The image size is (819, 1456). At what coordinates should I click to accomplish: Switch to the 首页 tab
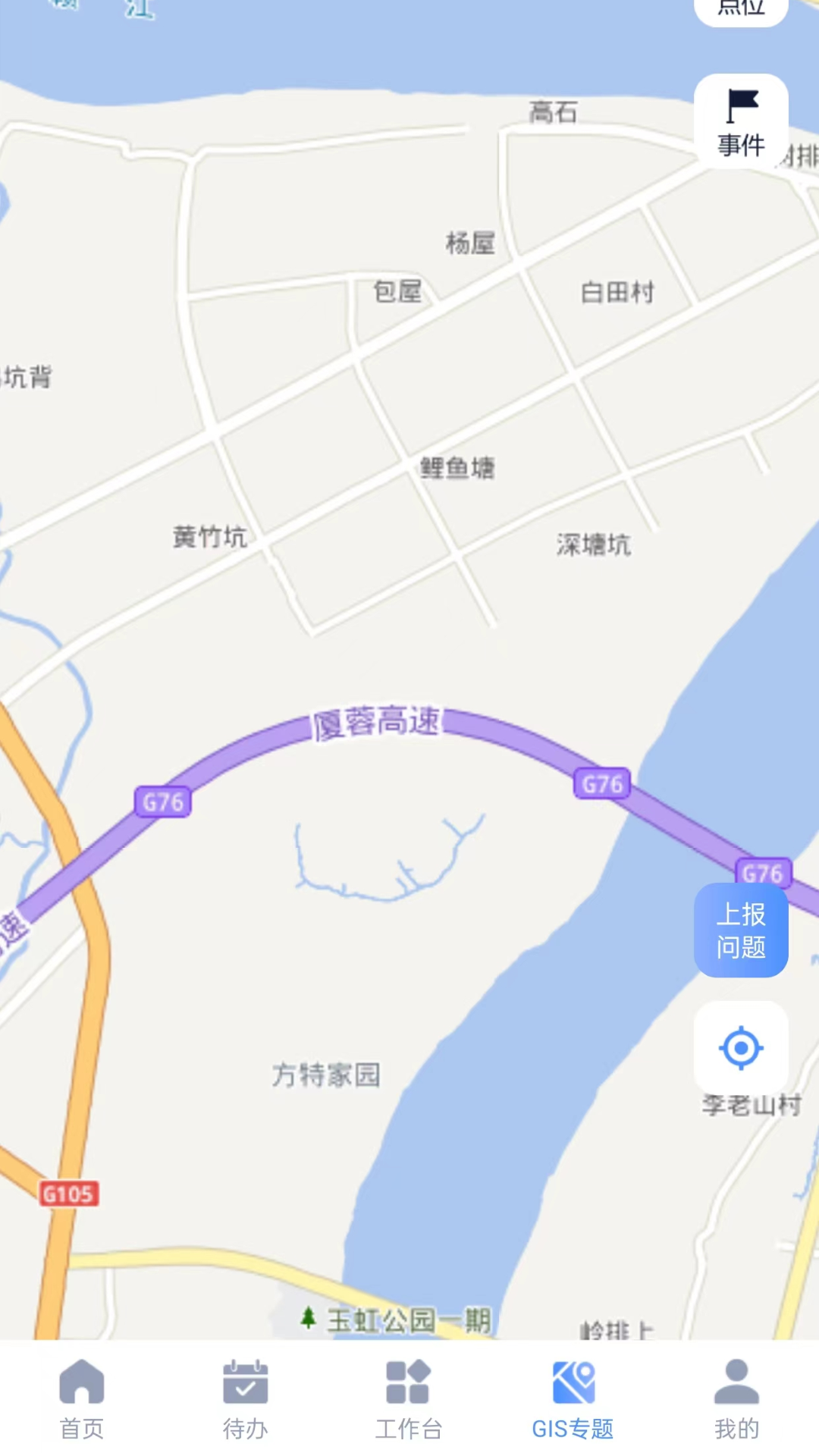coord(82,1399)
